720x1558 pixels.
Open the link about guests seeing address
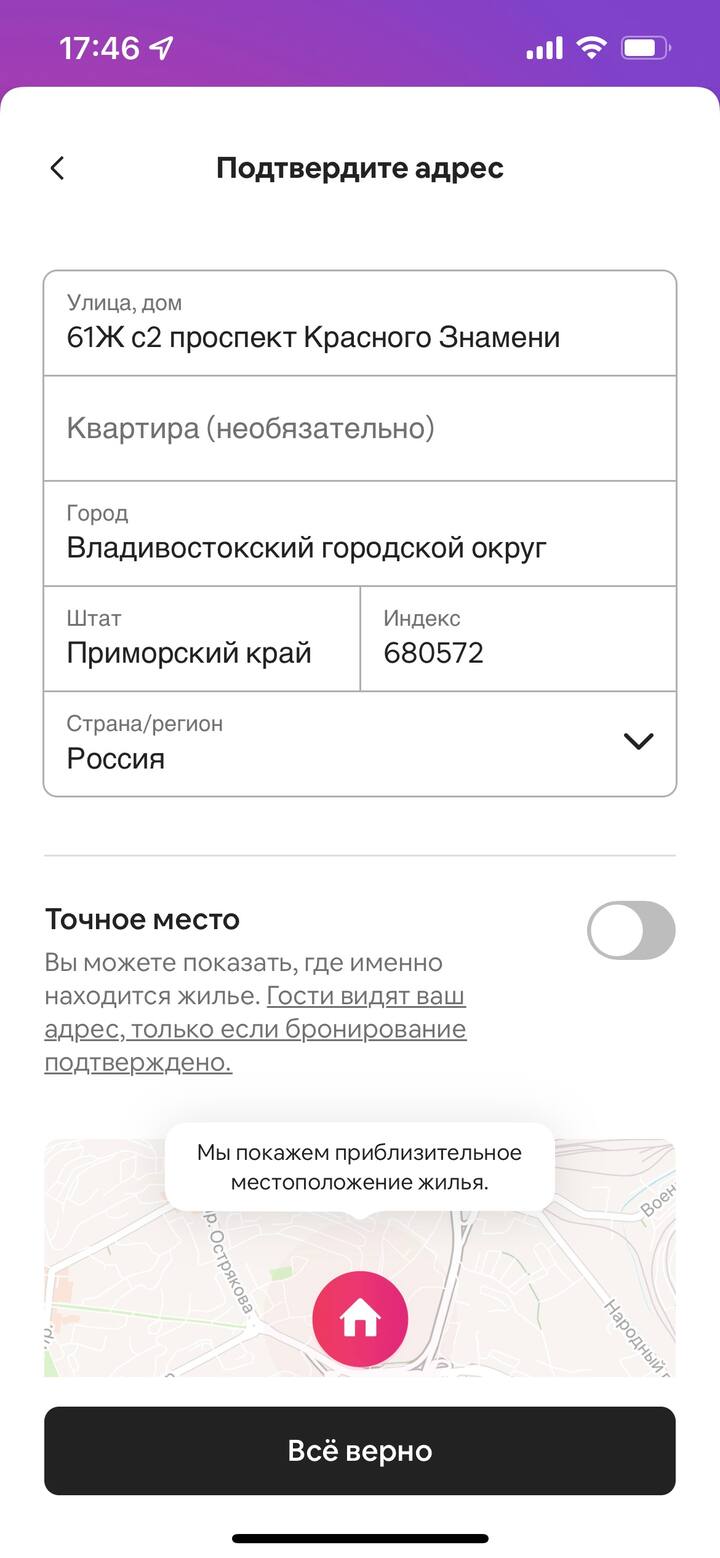[x=300, y=1029]
